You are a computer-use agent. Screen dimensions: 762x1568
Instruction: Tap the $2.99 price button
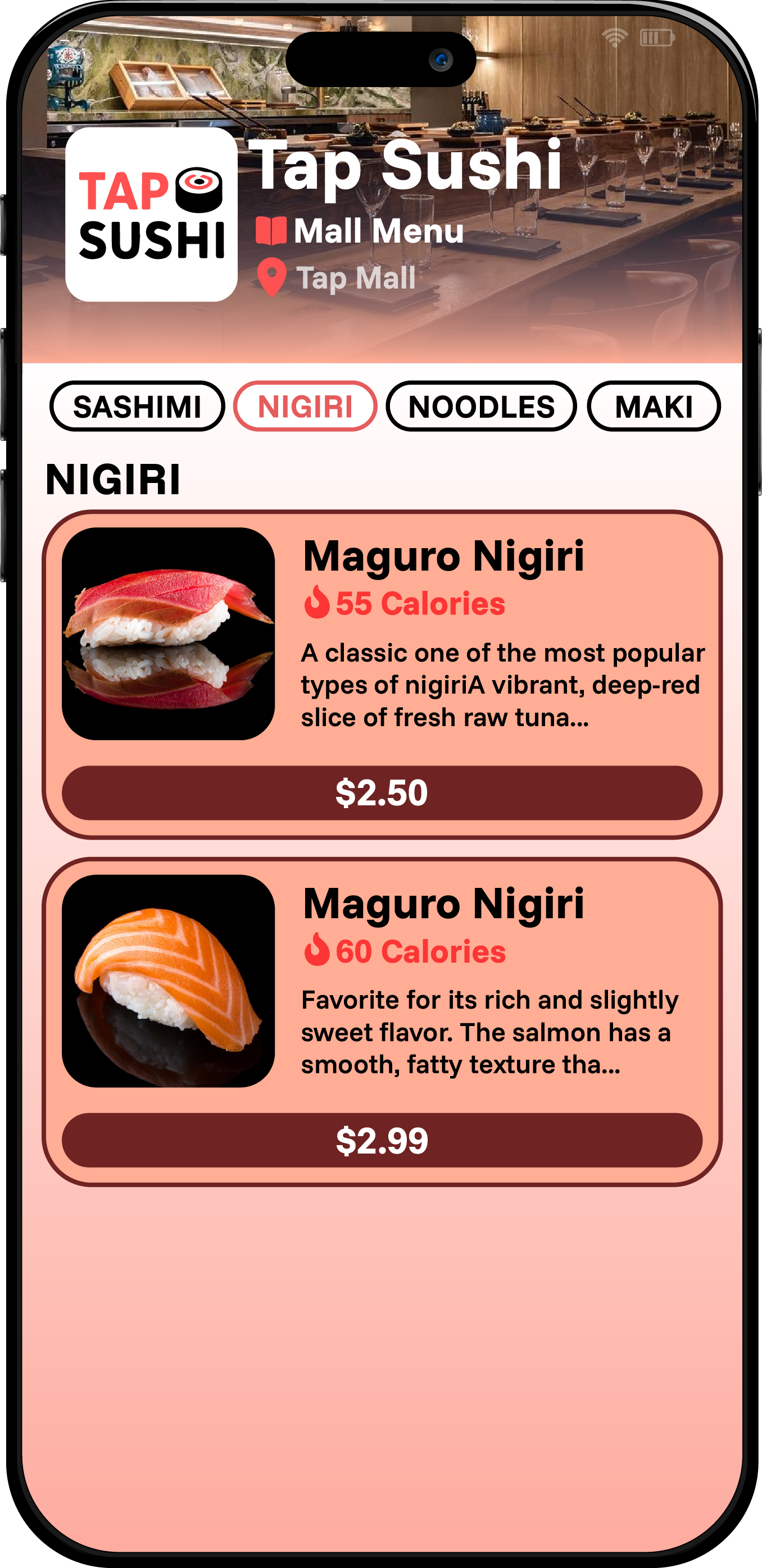click(x=382, y=1141)
